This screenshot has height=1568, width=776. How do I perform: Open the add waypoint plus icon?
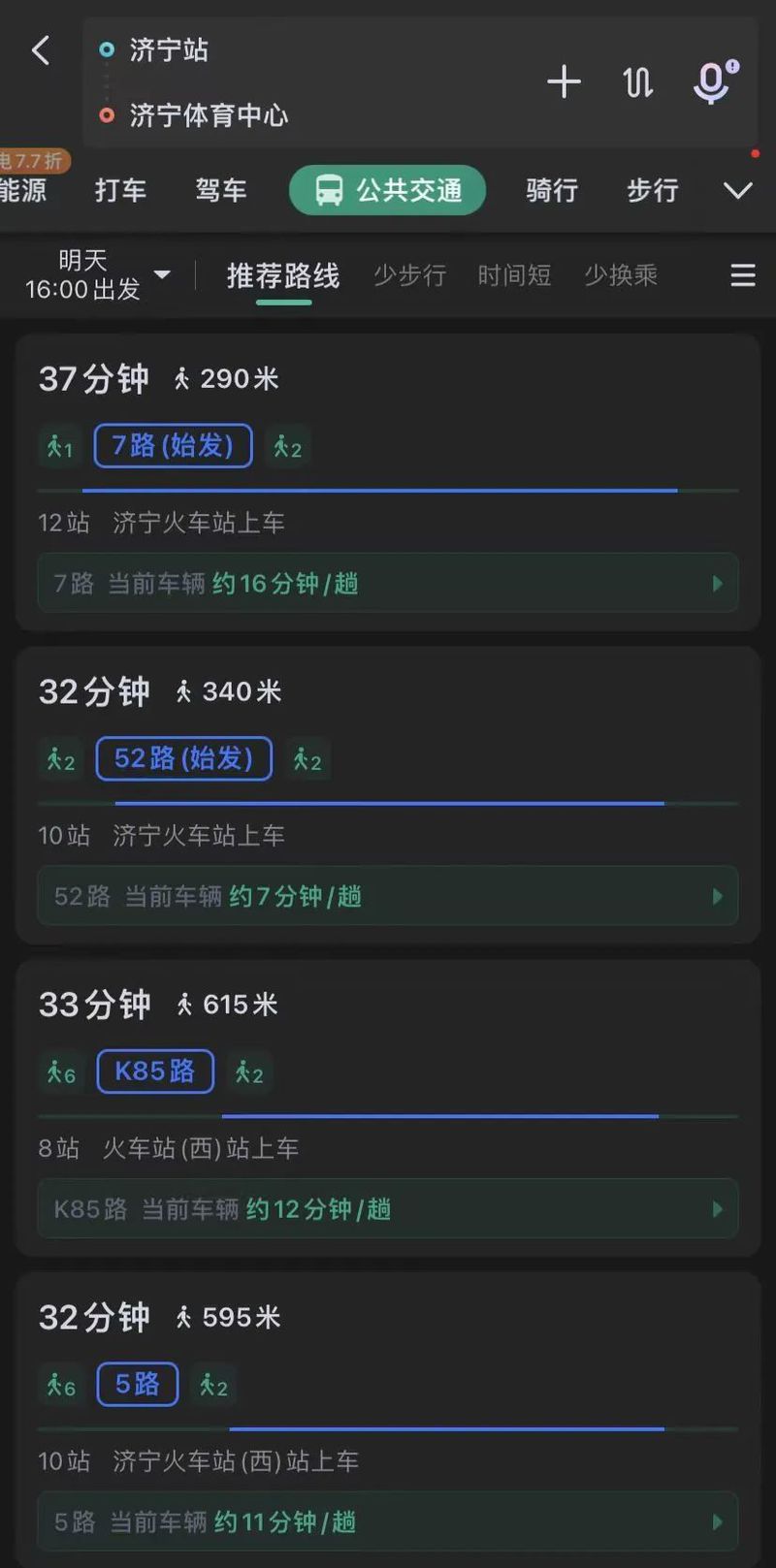coord(564,83)
